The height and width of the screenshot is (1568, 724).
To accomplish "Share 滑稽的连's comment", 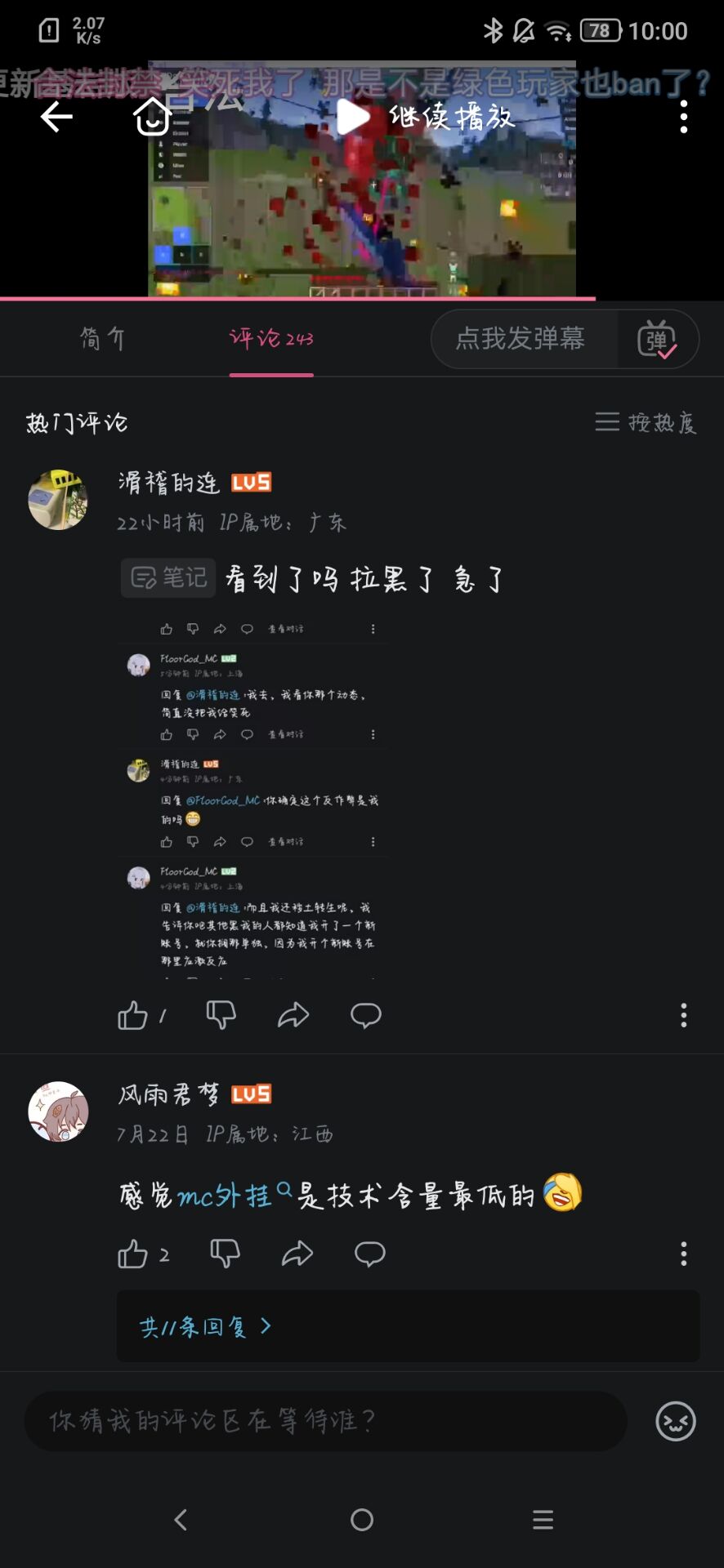I will coord(293,1015).
